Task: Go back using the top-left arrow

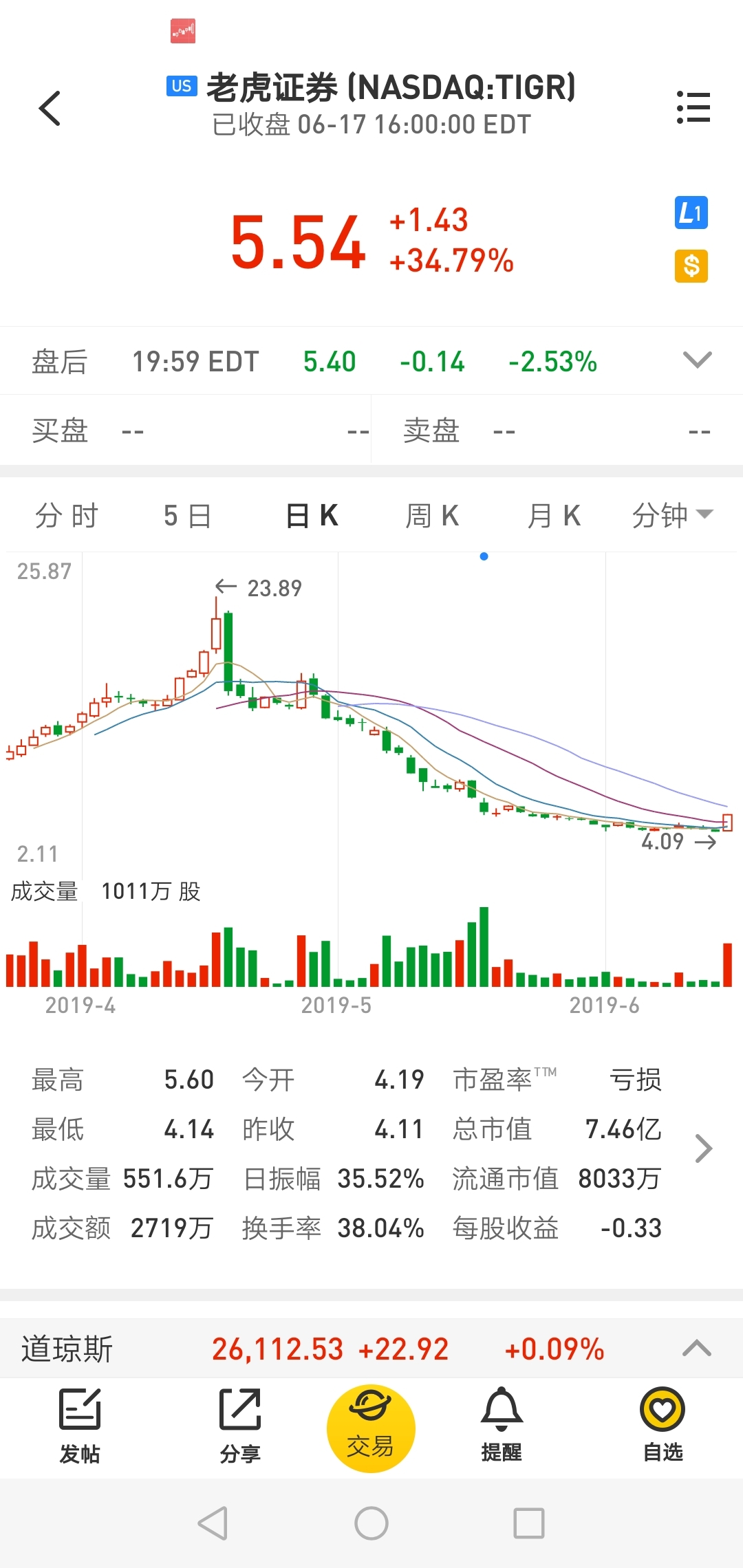Action: pyautogui.click(x=50, y=108)
